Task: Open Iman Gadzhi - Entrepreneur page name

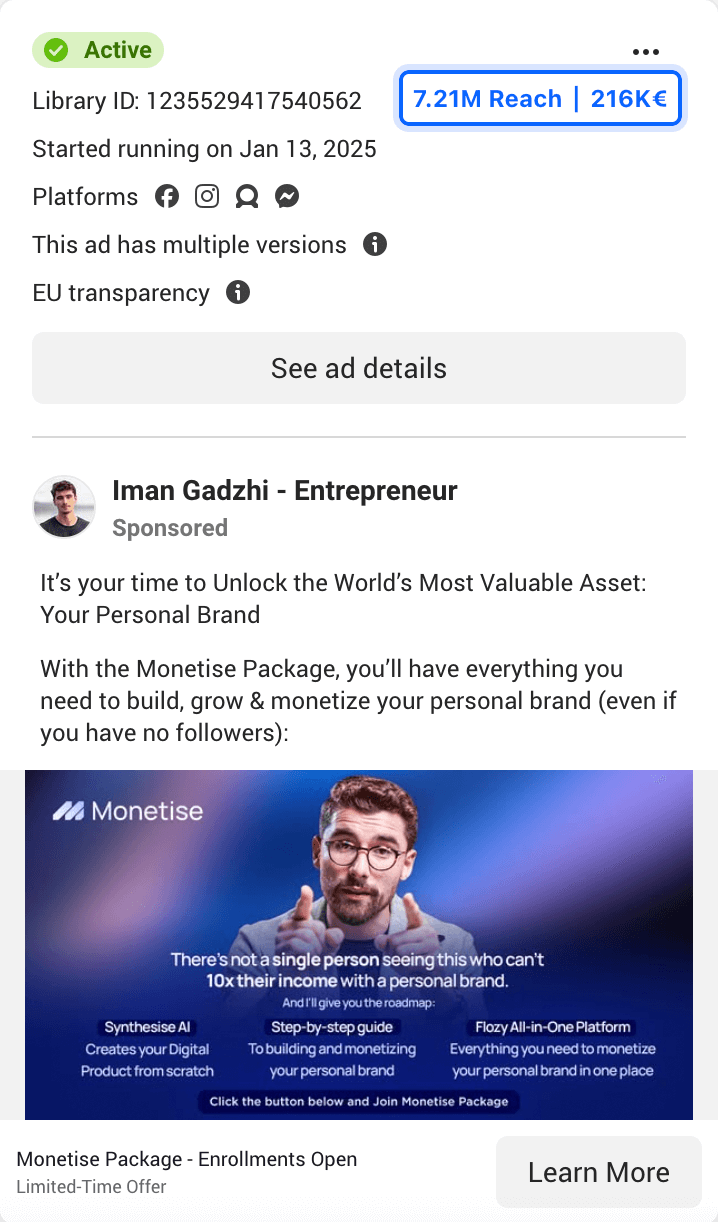Action: click(x=285, y=491)
